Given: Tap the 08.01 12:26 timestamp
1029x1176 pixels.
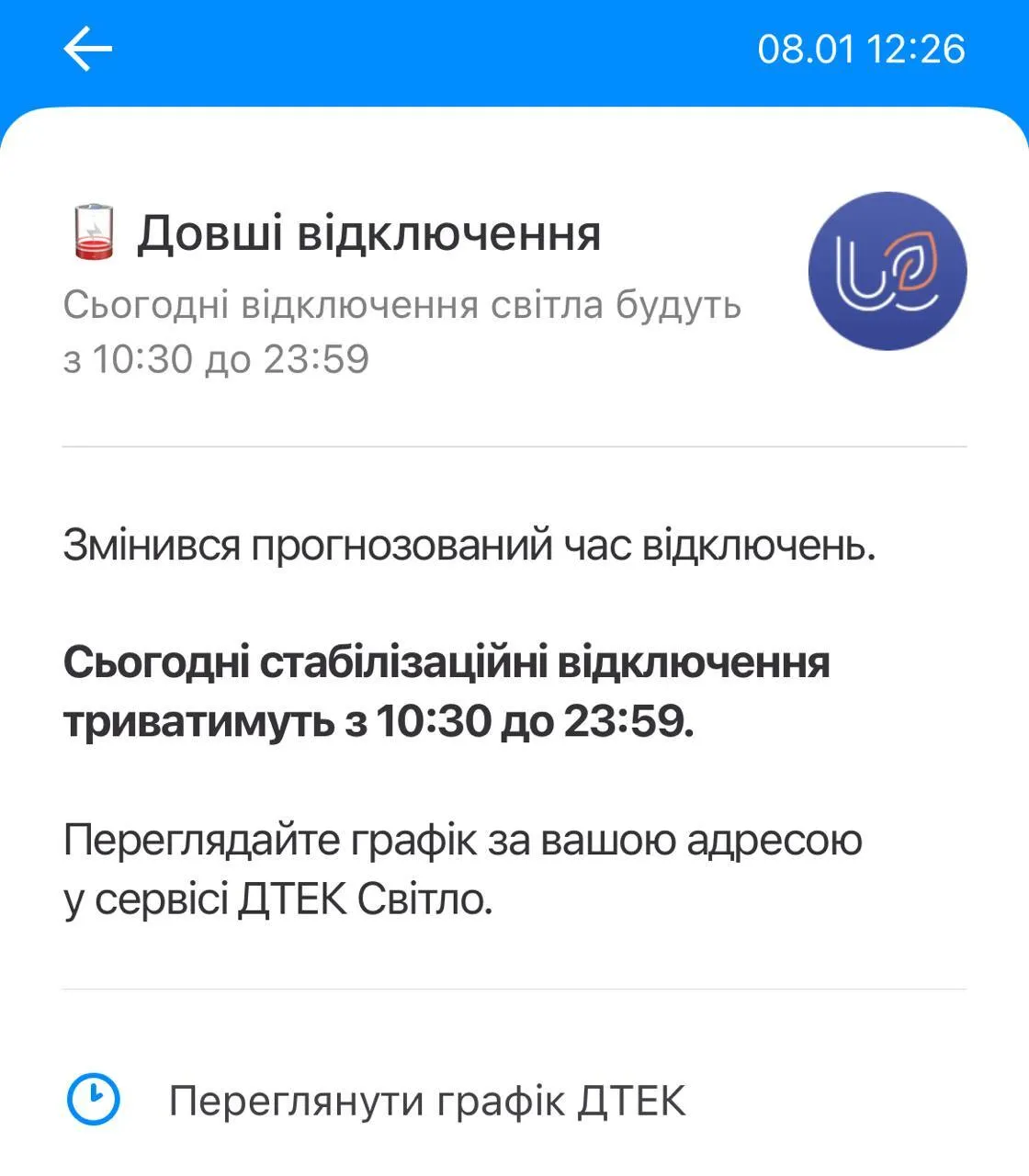Looking at the screenshot, I should [x=862, y=51].
